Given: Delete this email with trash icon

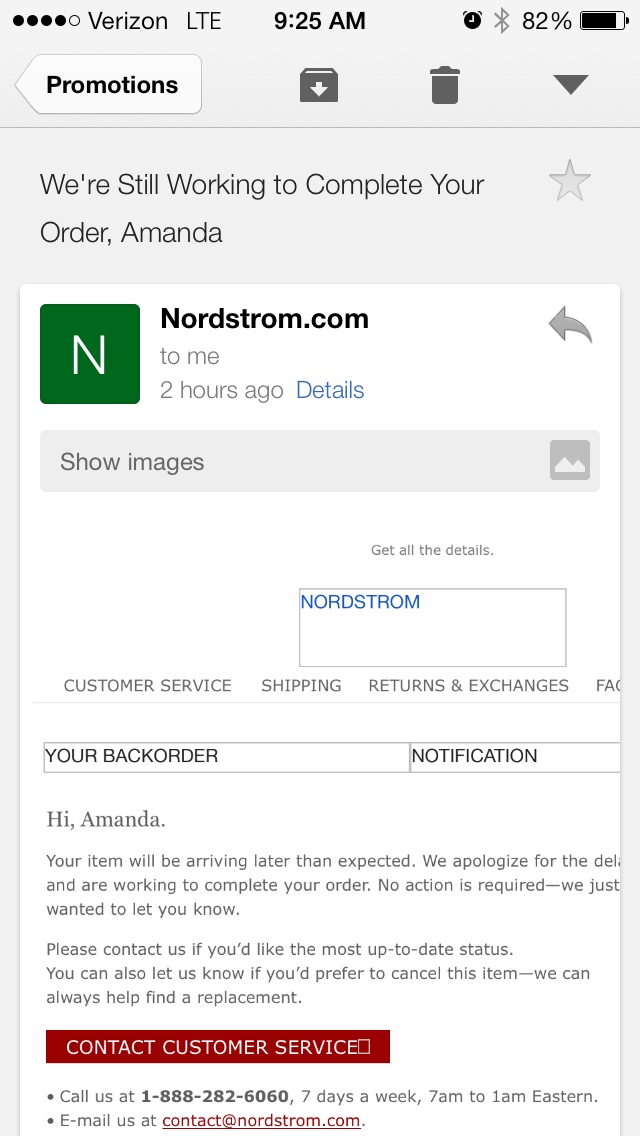Looking at the screenshot, I should tap(445, 85).
